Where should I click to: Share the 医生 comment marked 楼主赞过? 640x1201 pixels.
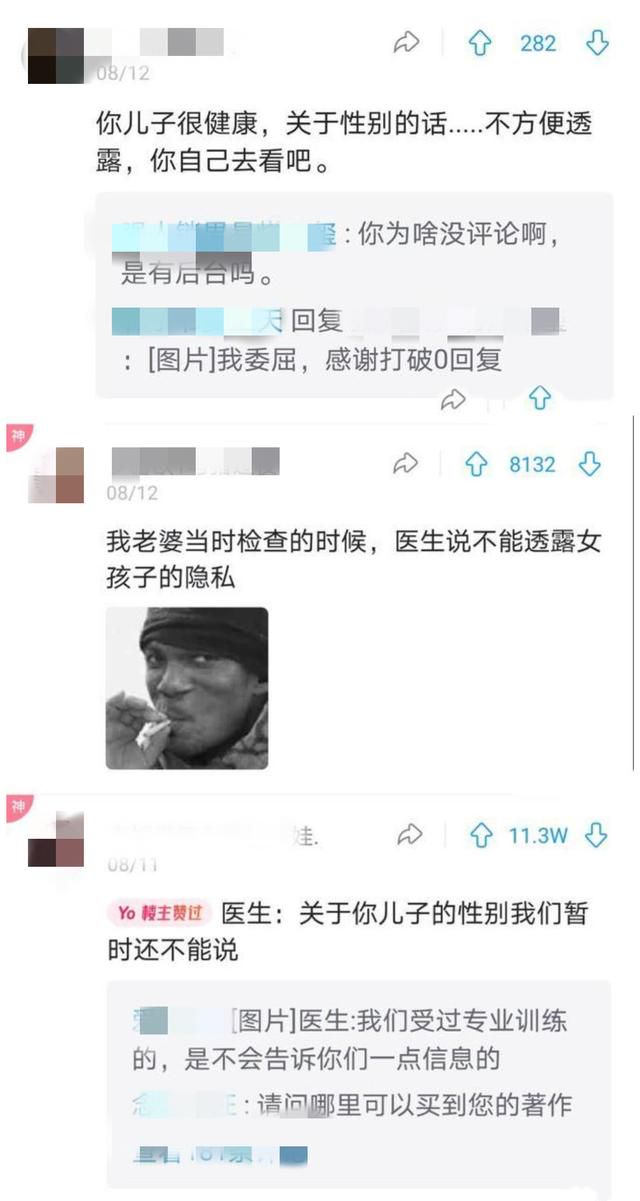[409, 835]
